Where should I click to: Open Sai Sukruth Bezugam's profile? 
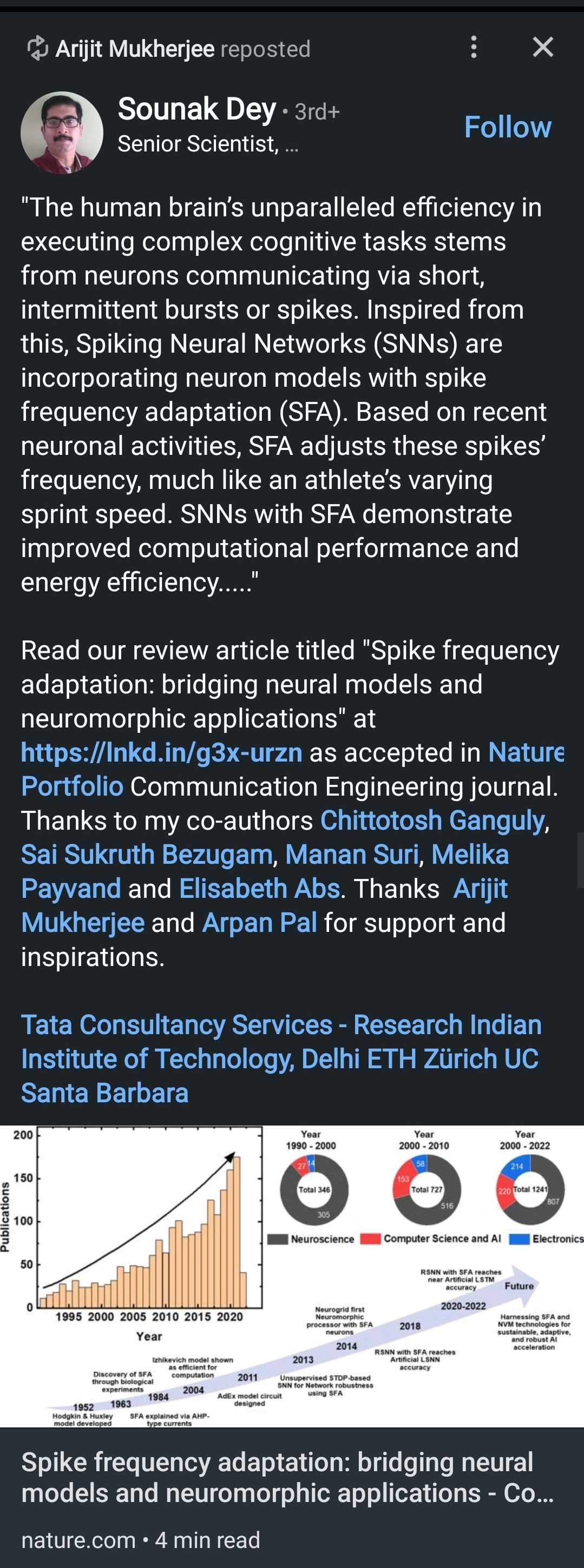(147, 855)
